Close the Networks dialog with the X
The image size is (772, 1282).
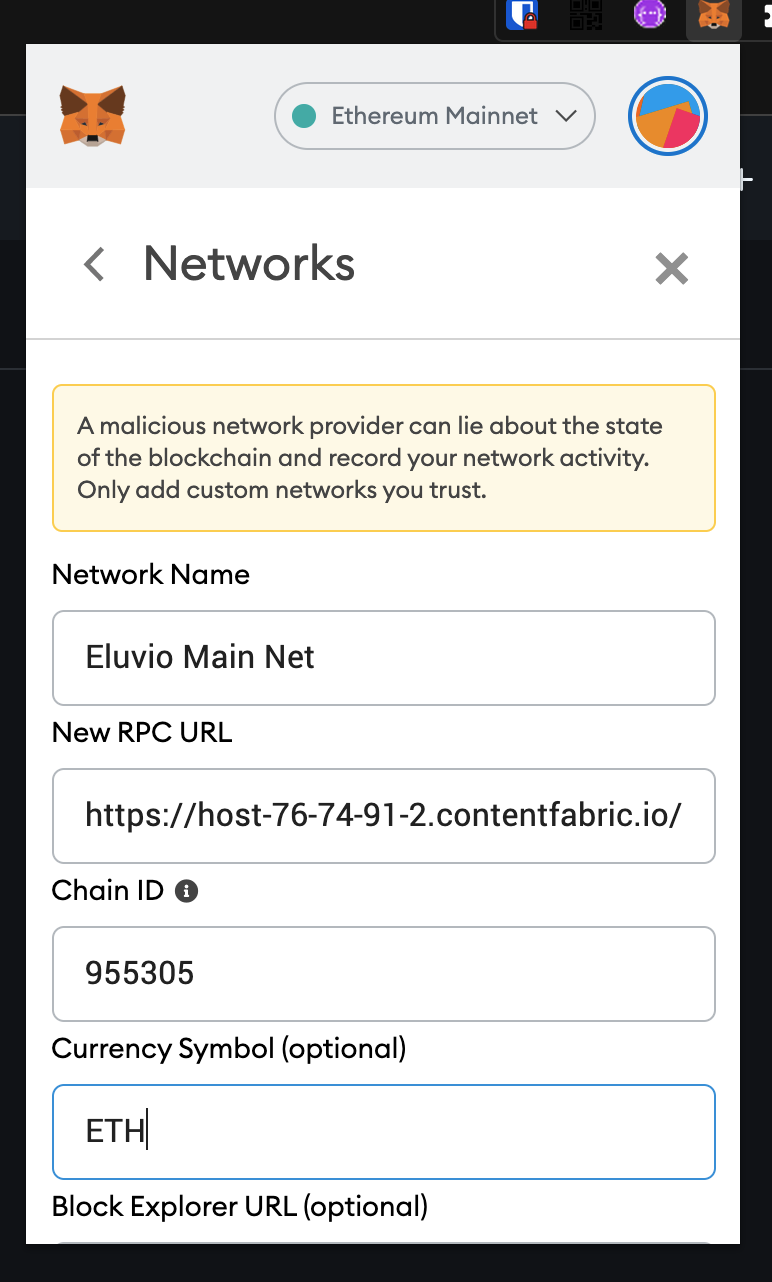(671, 268)
